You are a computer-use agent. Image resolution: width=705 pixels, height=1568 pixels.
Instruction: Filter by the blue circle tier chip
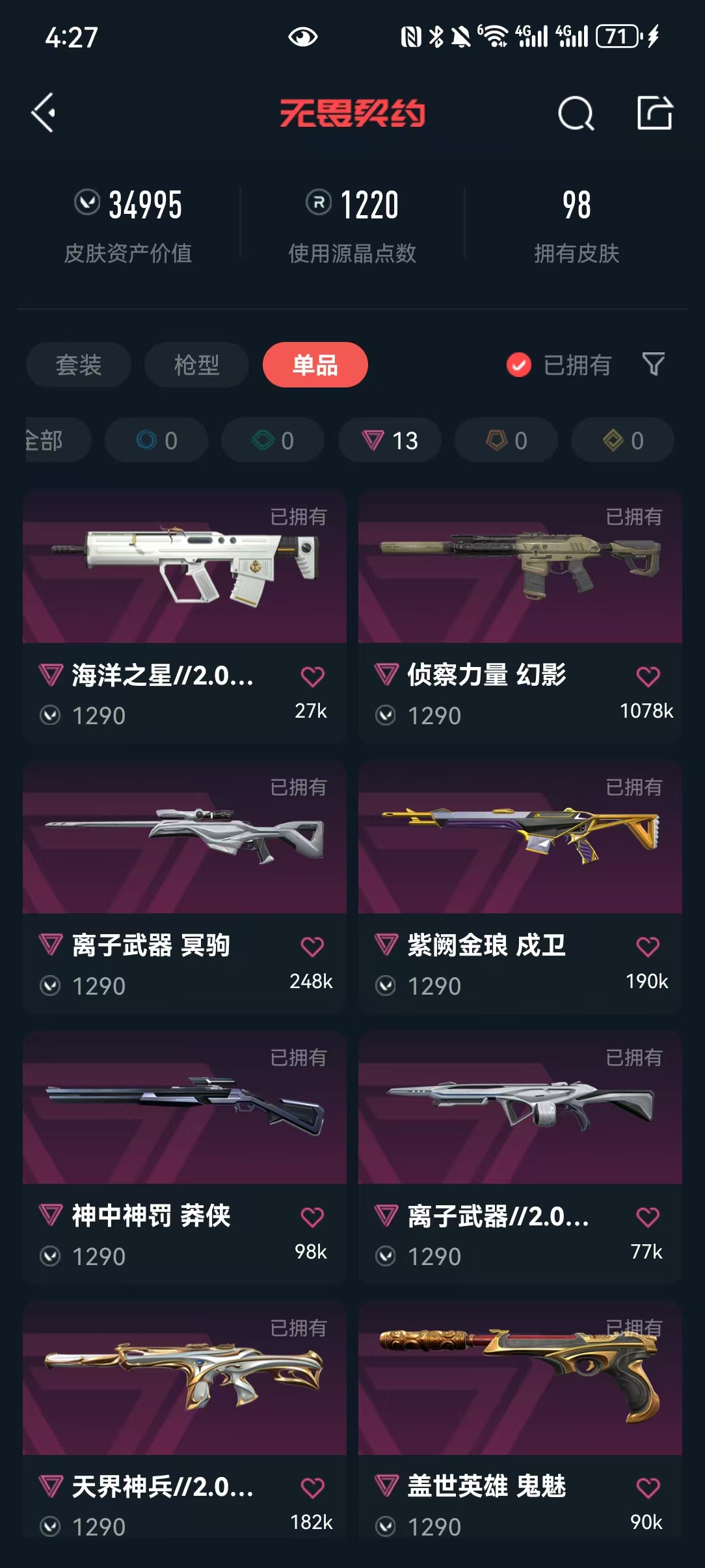[x=157, y=441]
